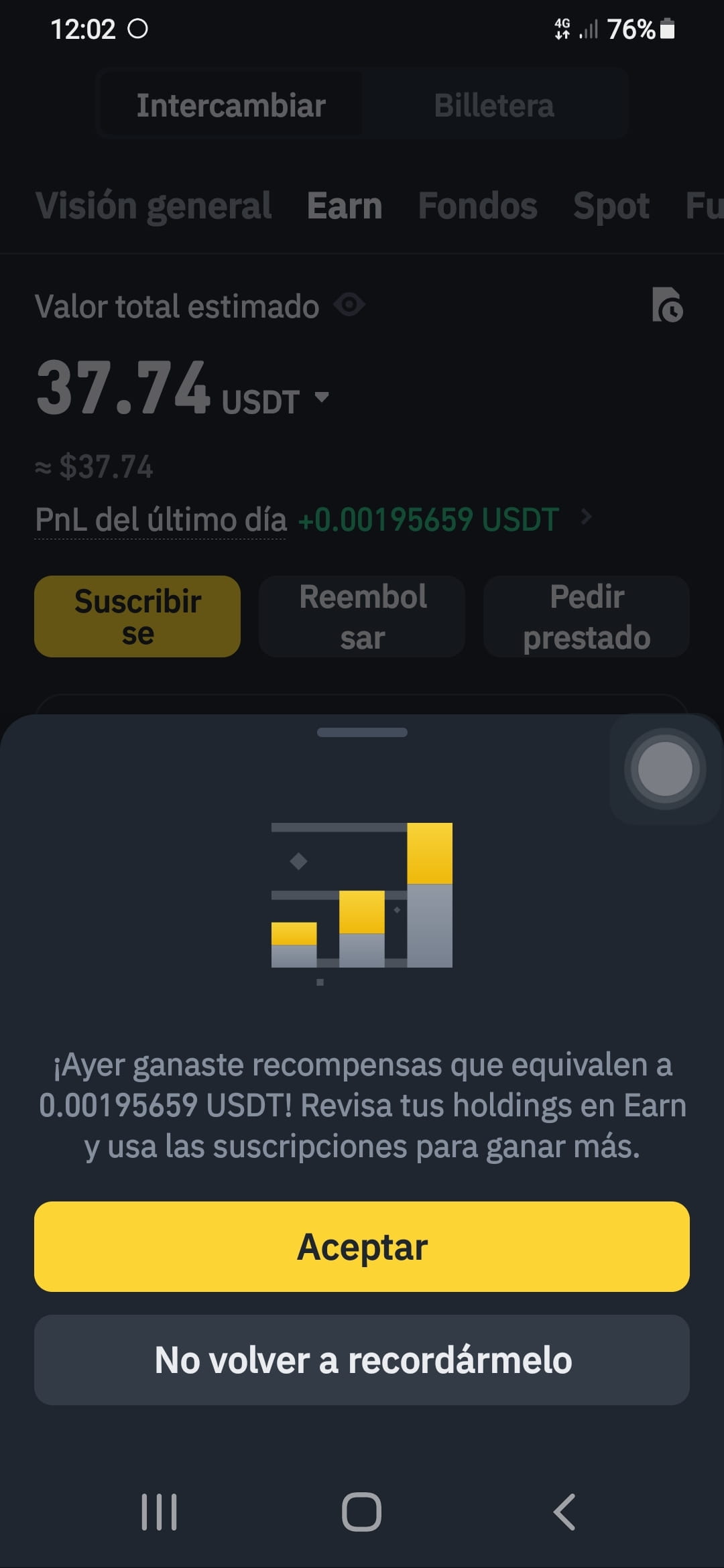The height and width of the screenshot is (1568, 724).
Task: Open the Visión general tab
Action: (154, 206)
